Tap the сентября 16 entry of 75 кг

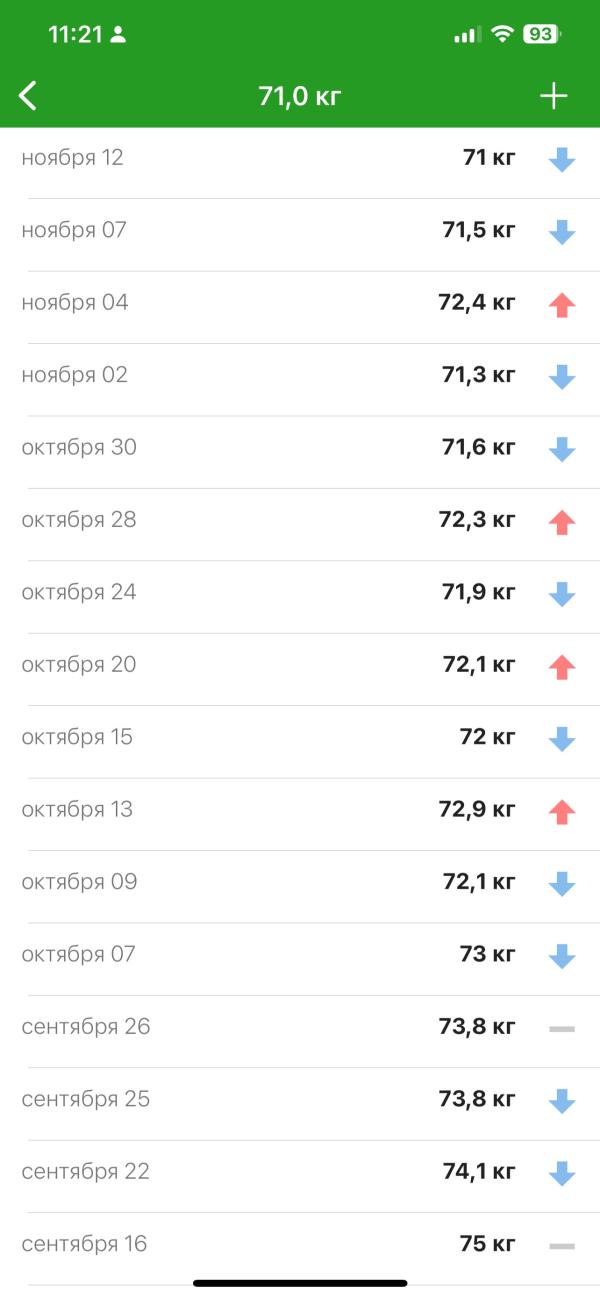coord(300,1245)
